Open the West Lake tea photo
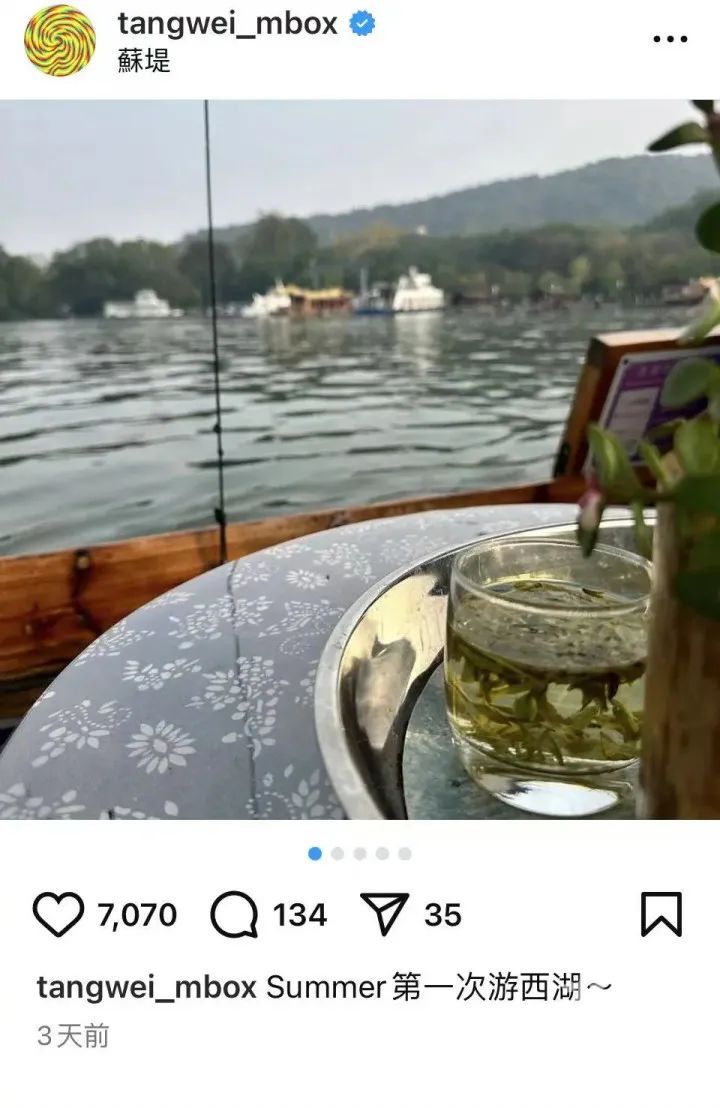 (360, 459)
